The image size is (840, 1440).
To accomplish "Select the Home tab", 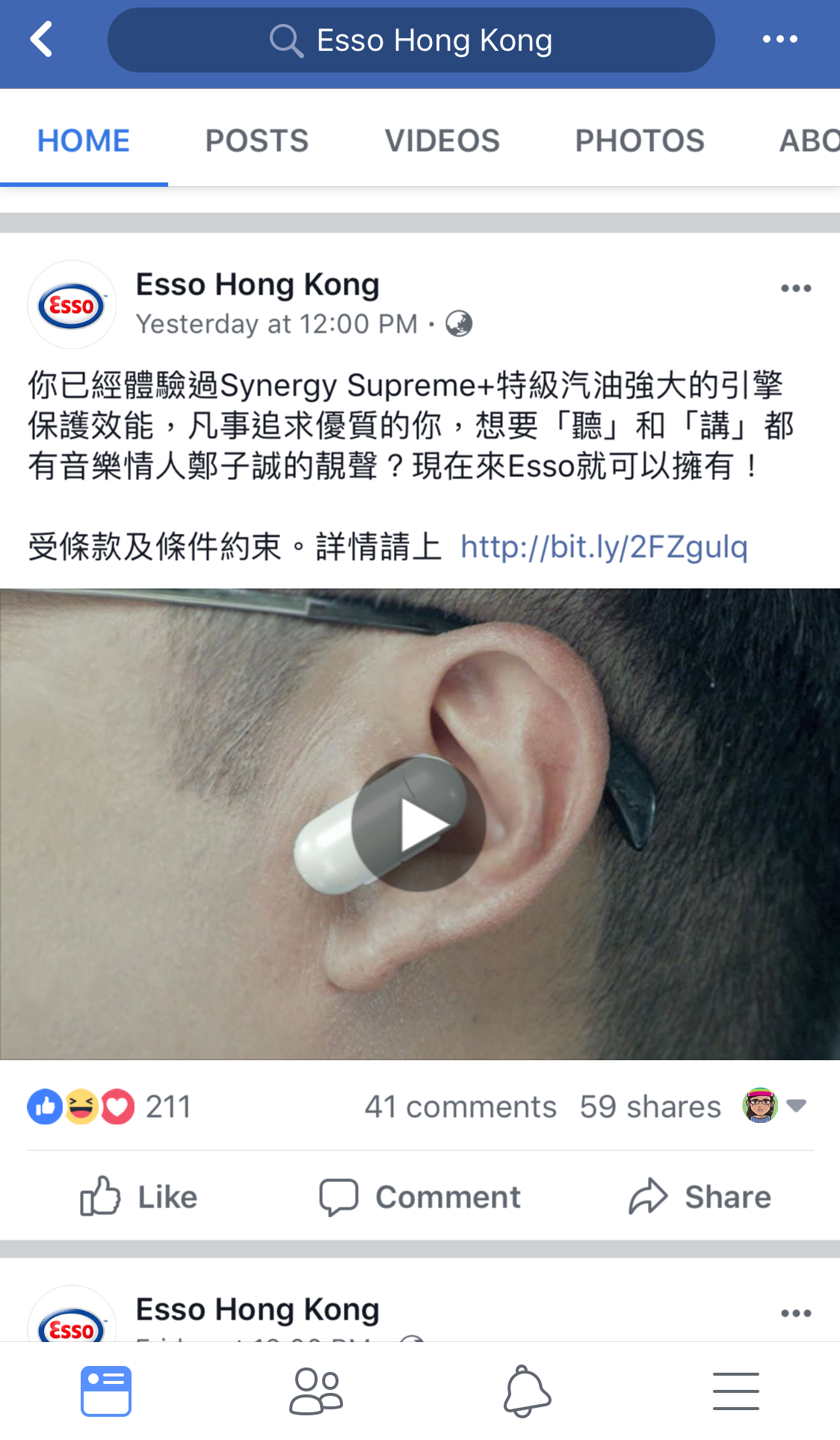I will tap(84, 141).
